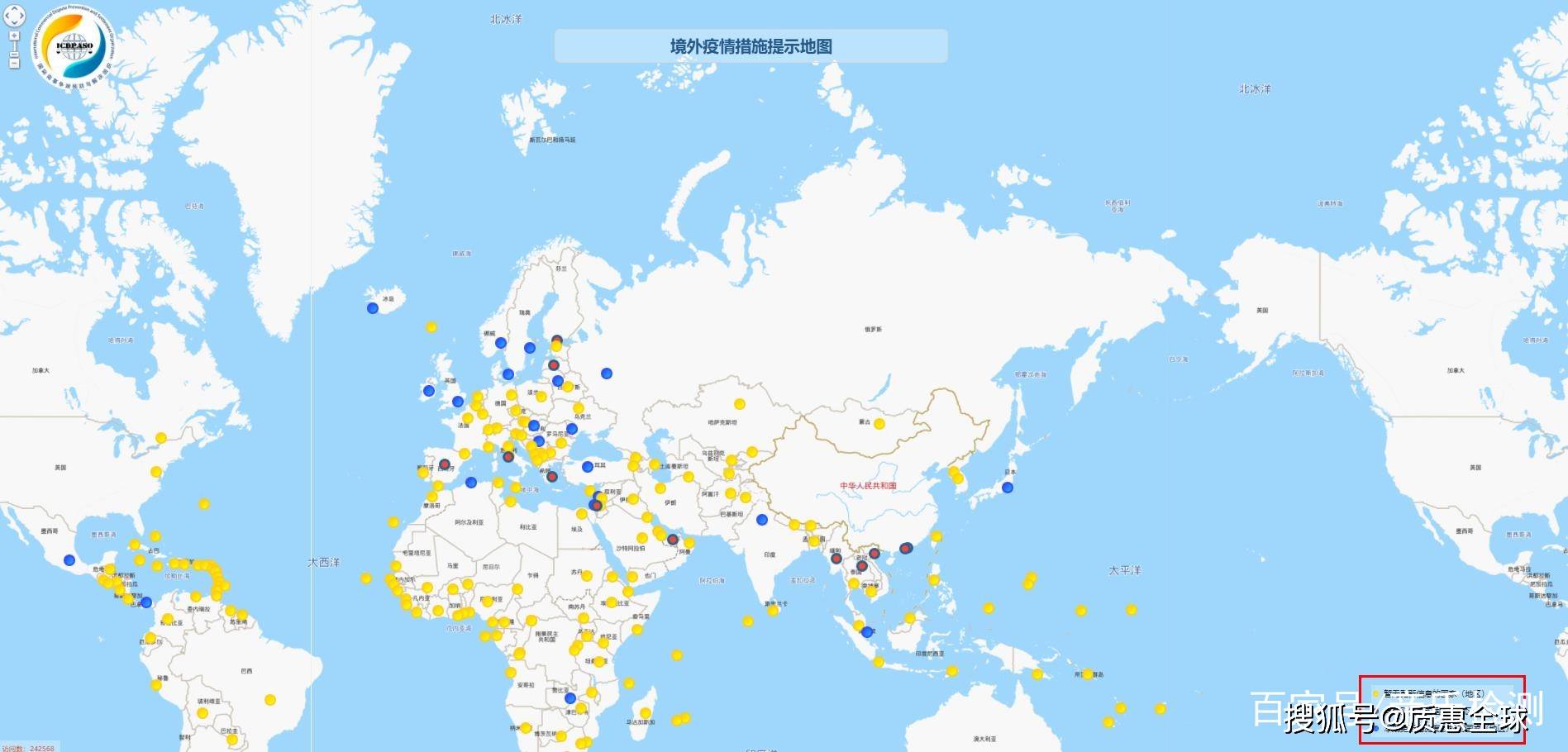Pan the map right with the arrow pad
The height and width of the screenshot is (752, 1568).
pyautogui.click(x=21, y=16)
